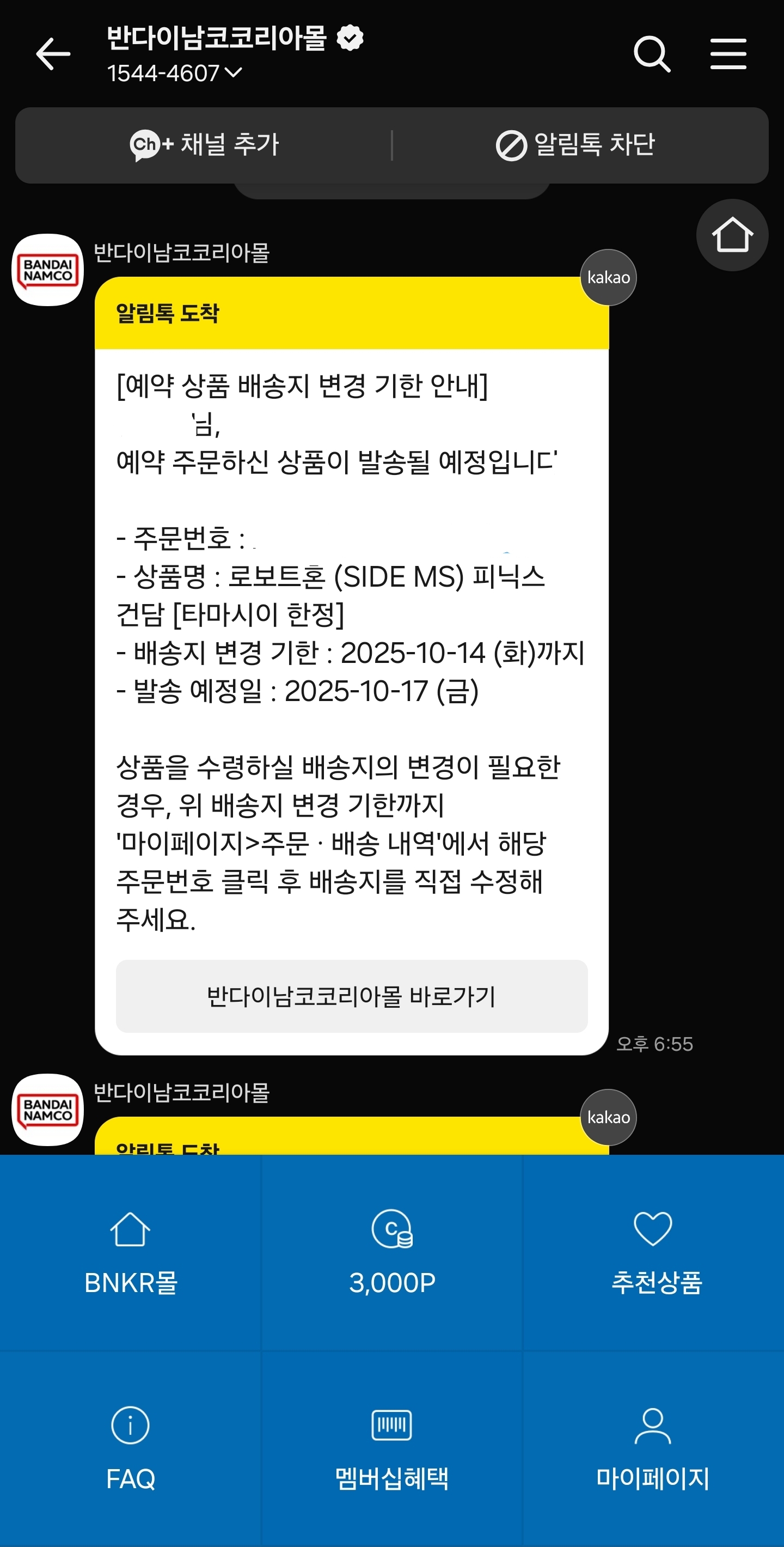Add channel with 채널 추가
Viewport: 784px width, 1547px height.
click(x=204, y=145)
